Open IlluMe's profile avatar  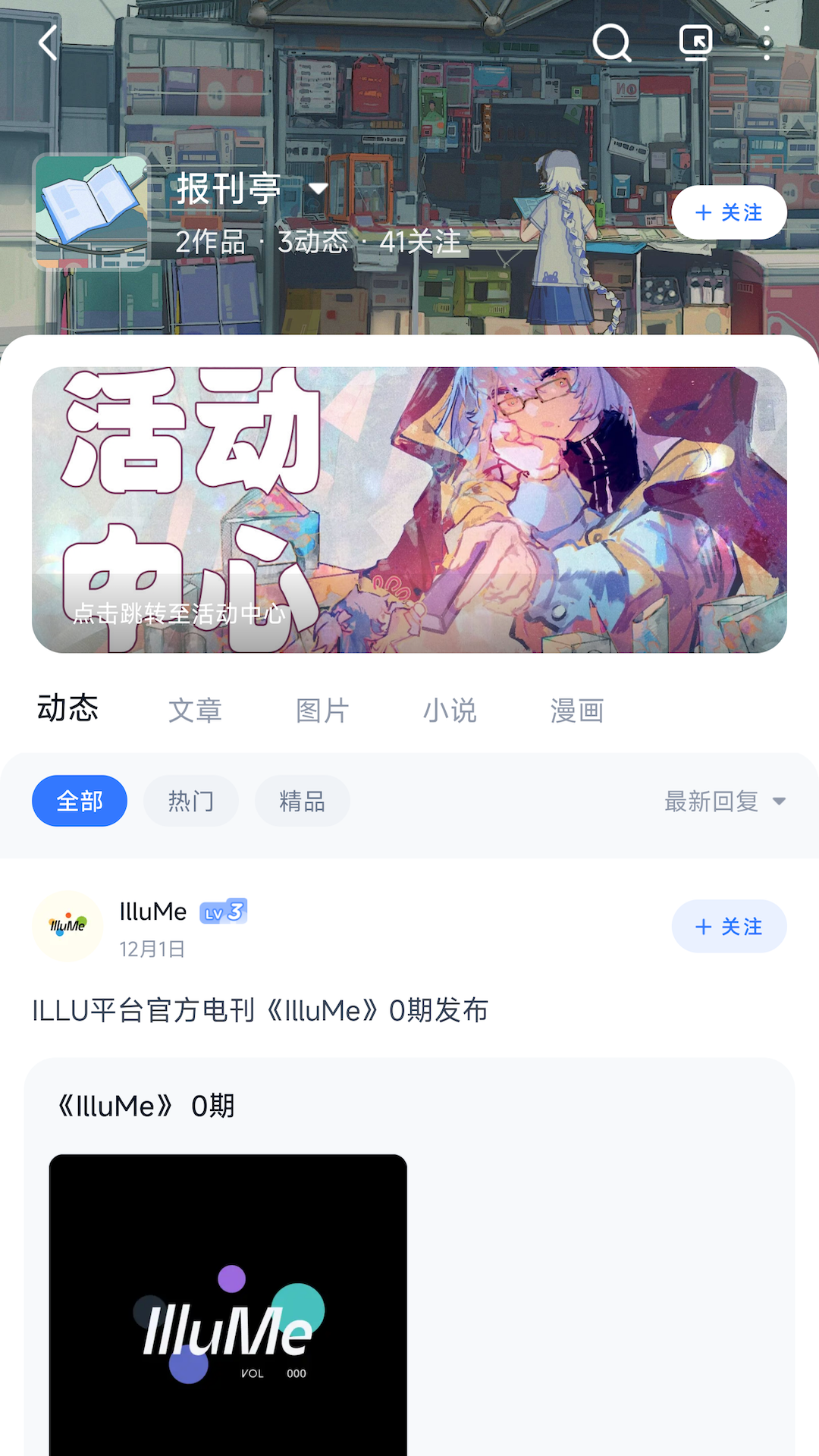tap(67, 926)
